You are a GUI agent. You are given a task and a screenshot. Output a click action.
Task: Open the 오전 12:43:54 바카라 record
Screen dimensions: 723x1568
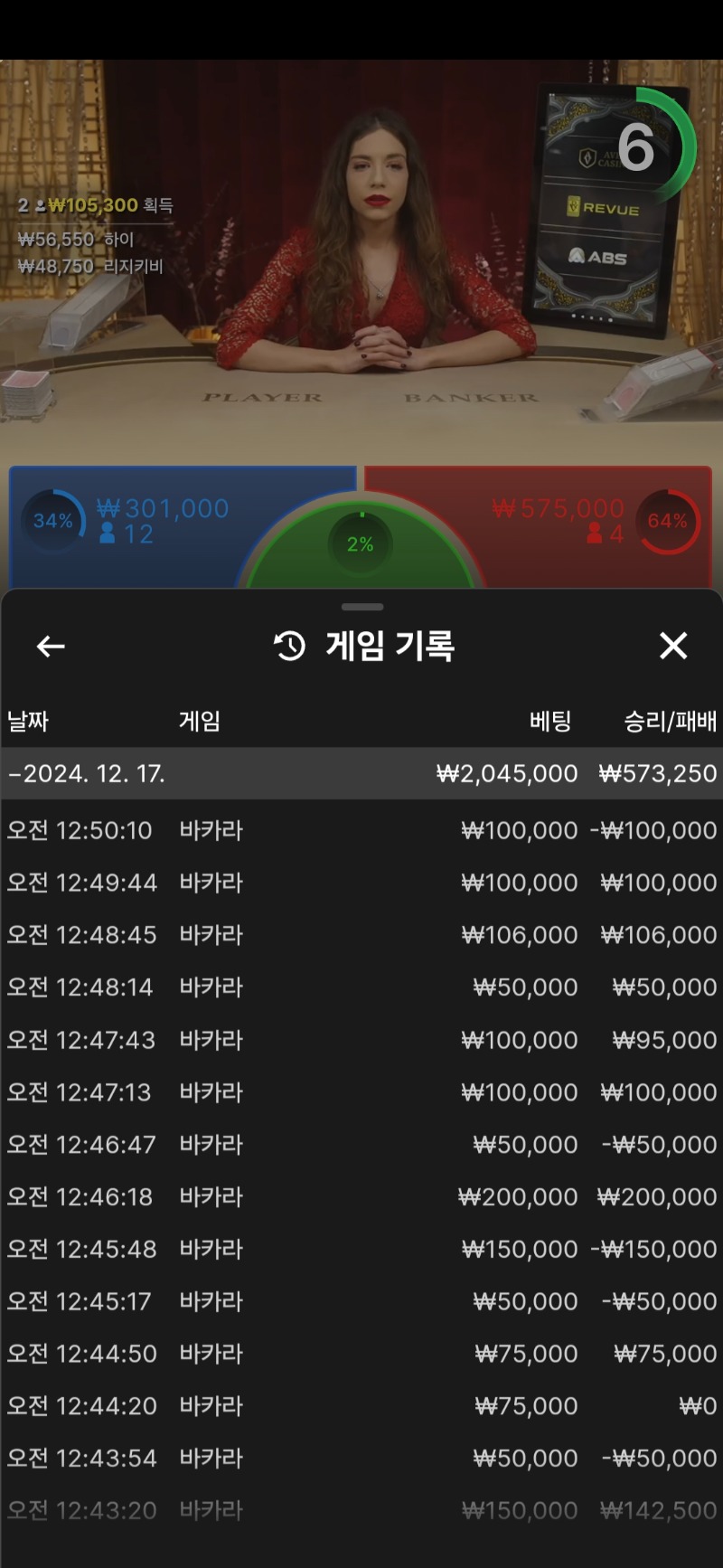point(361,1459)
